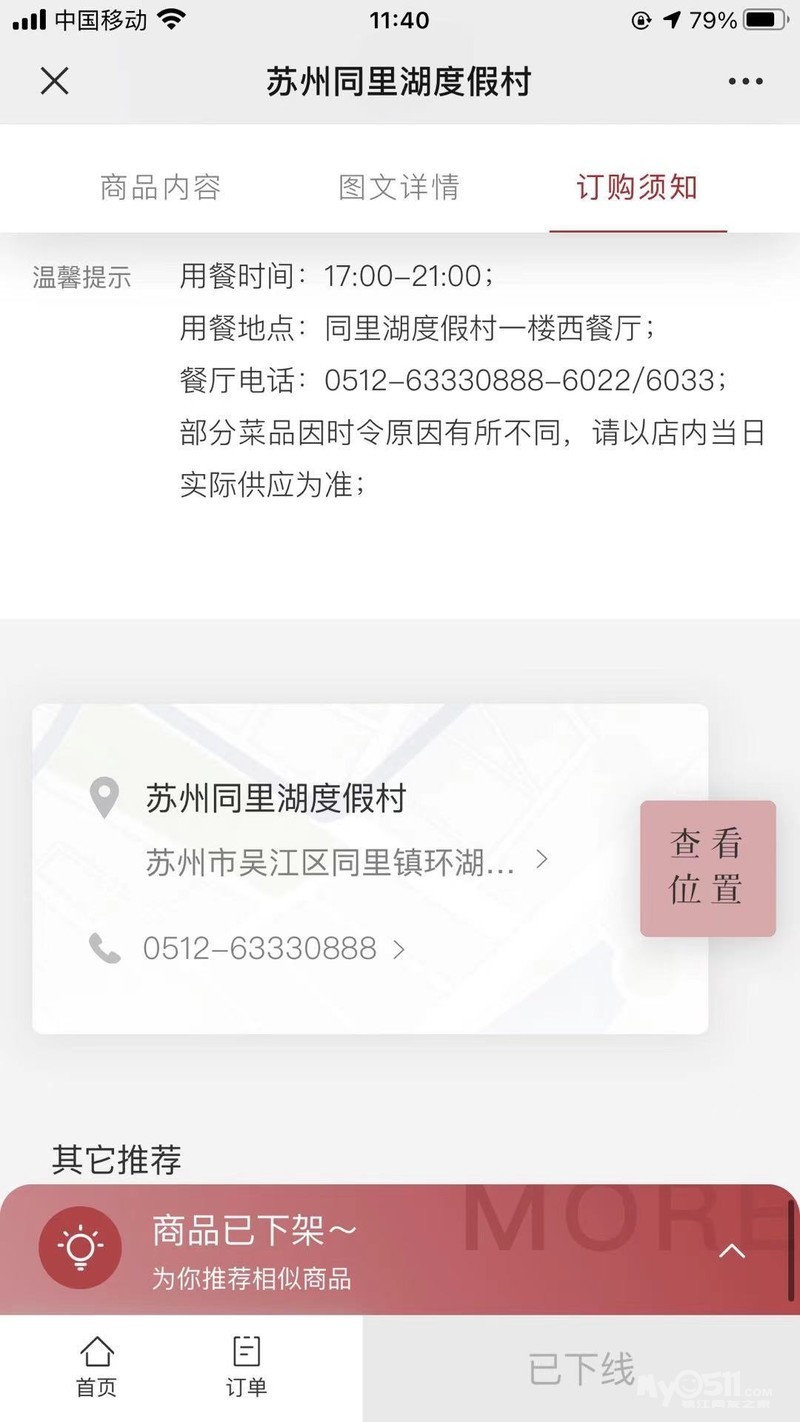This screenshot has width=800, height=1422.
Task: Go to the 首页 home tab
Action: (96, 1367)
